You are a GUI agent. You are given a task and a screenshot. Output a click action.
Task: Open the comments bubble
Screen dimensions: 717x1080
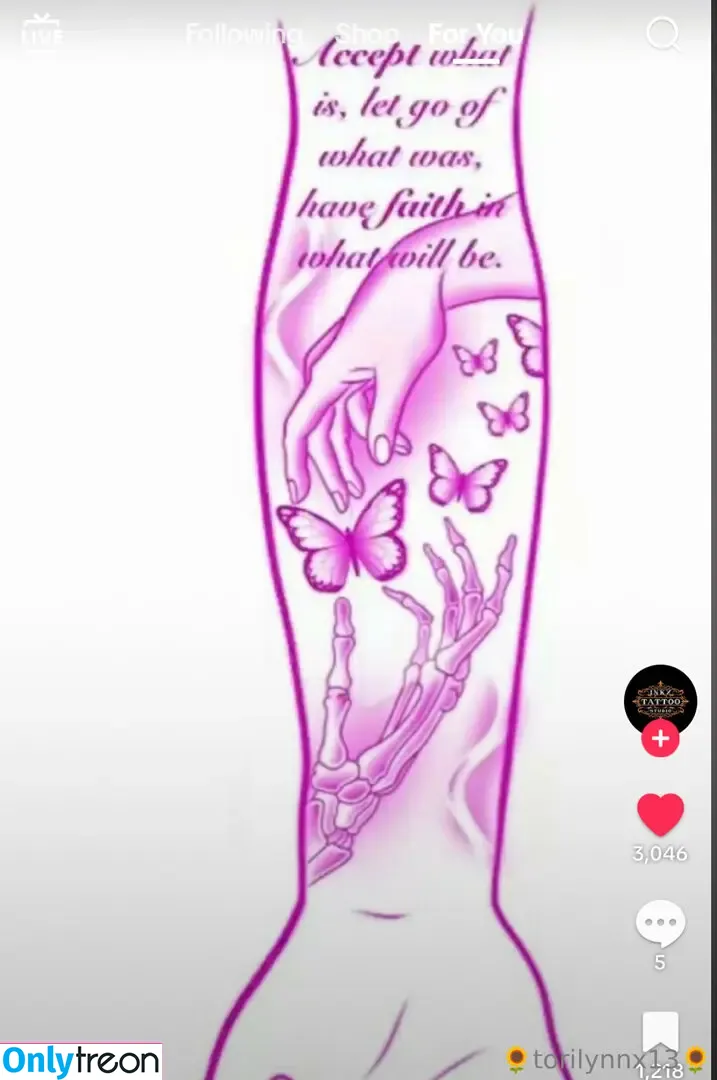[660, 924]
